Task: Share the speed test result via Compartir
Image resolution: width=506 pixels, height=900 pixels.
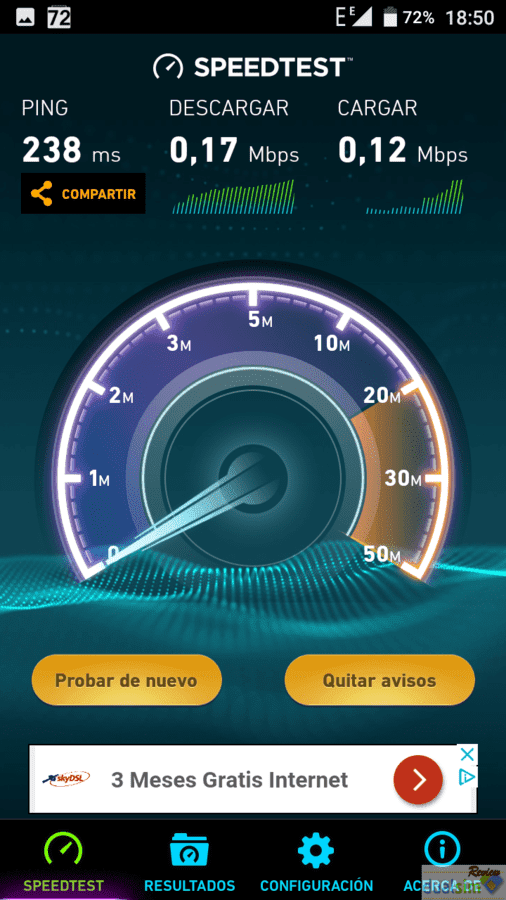Action: [83, 193]
